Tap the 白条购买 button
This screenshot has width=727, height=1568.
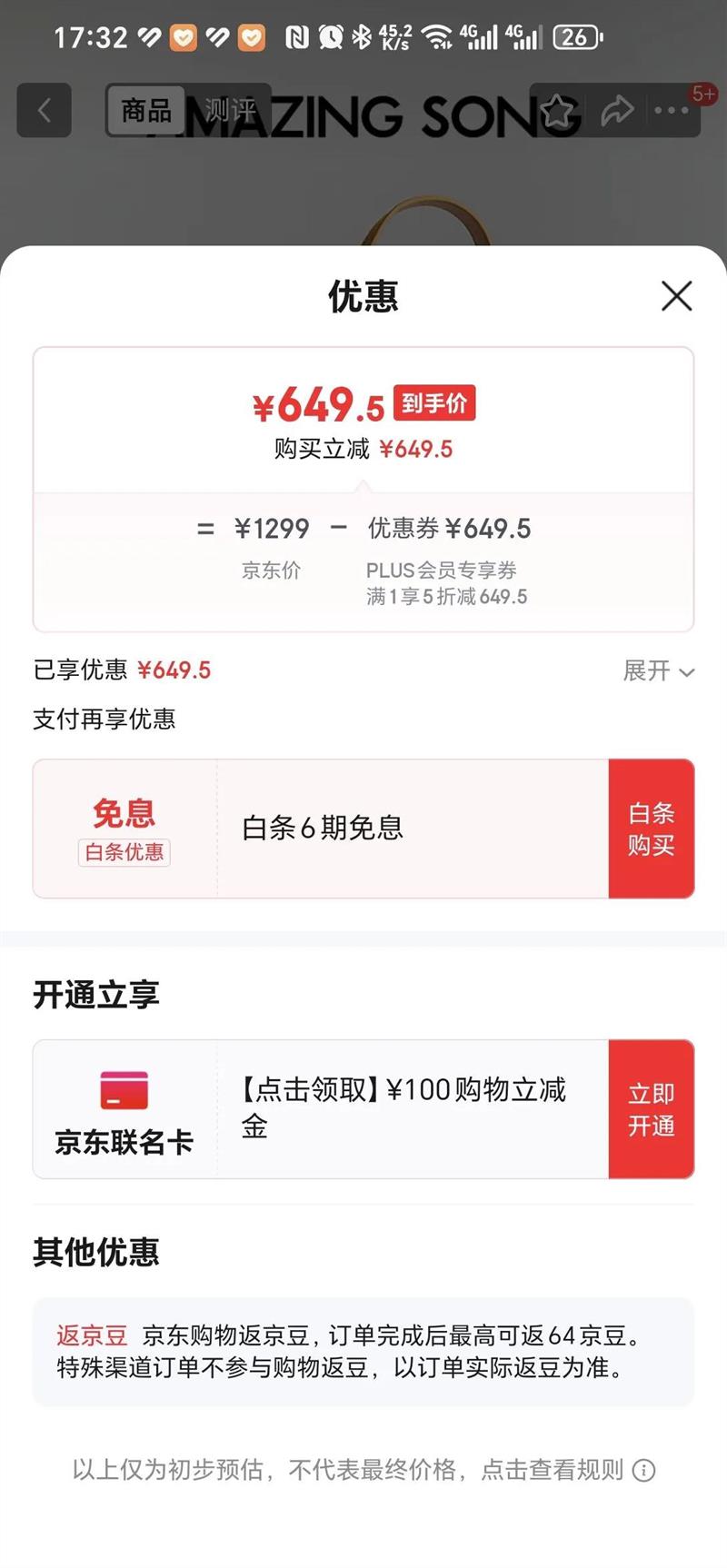coord(651,829)
